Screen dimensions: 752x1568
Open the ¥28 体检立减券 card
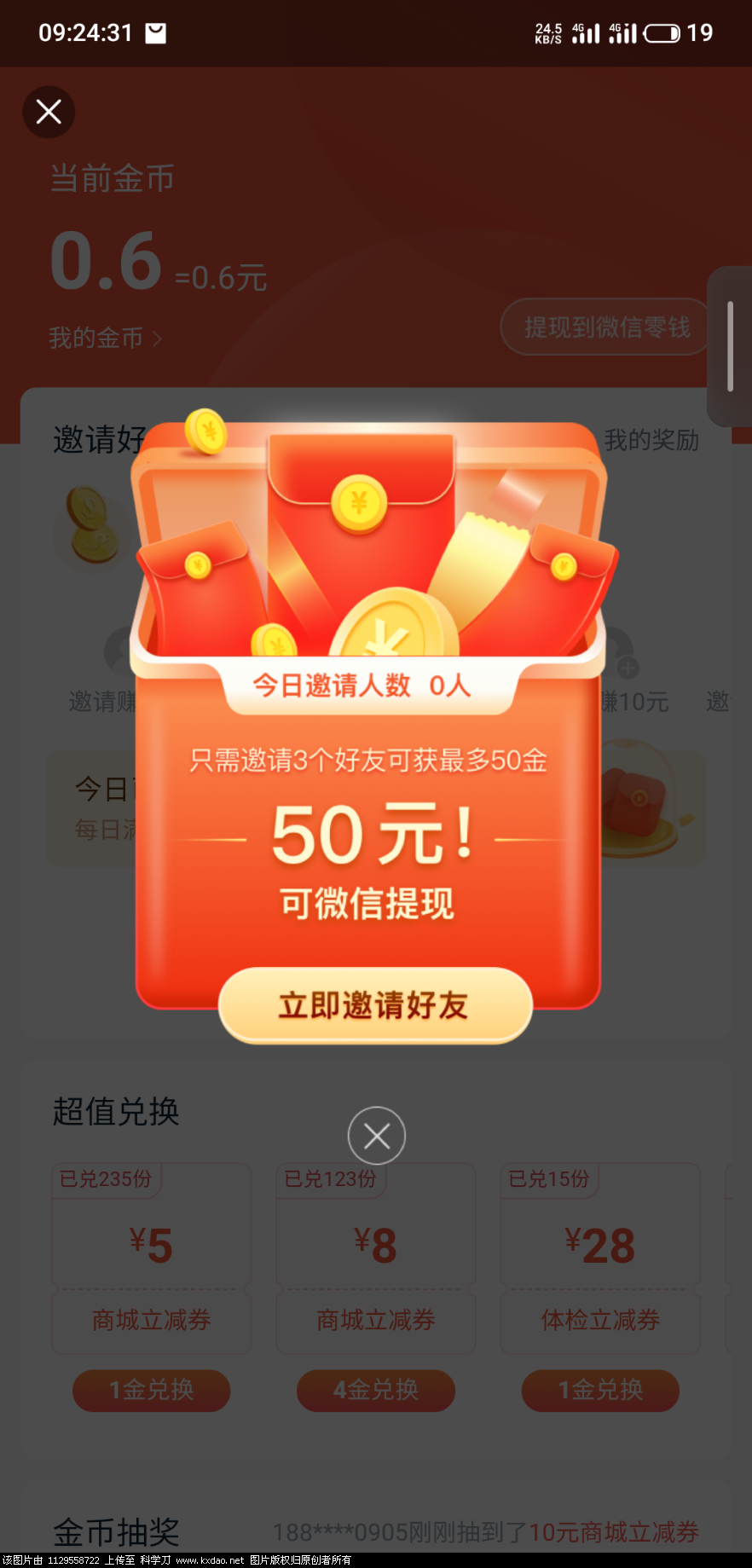[599, 1258]
